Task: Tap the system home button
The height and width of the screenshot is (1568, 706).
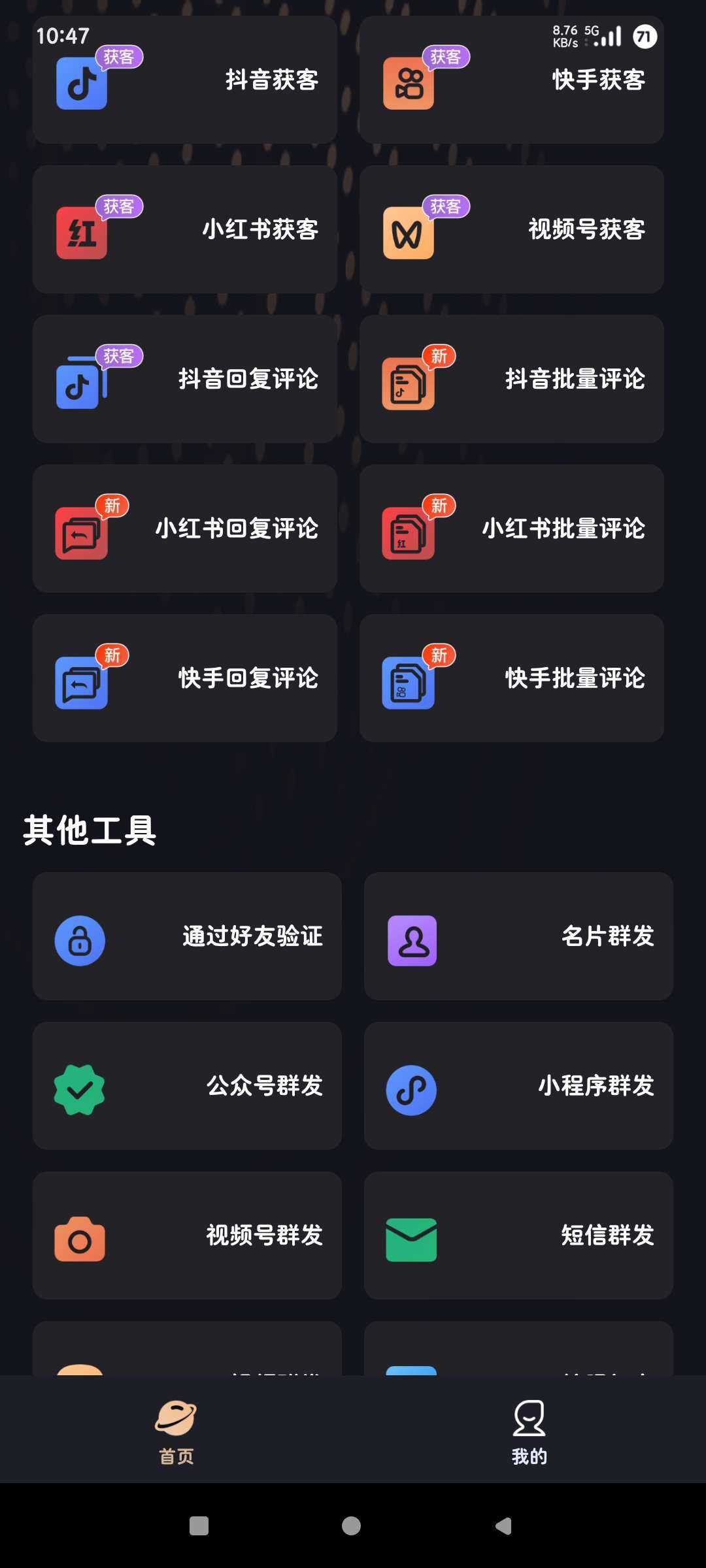Action: [351, 1526]
